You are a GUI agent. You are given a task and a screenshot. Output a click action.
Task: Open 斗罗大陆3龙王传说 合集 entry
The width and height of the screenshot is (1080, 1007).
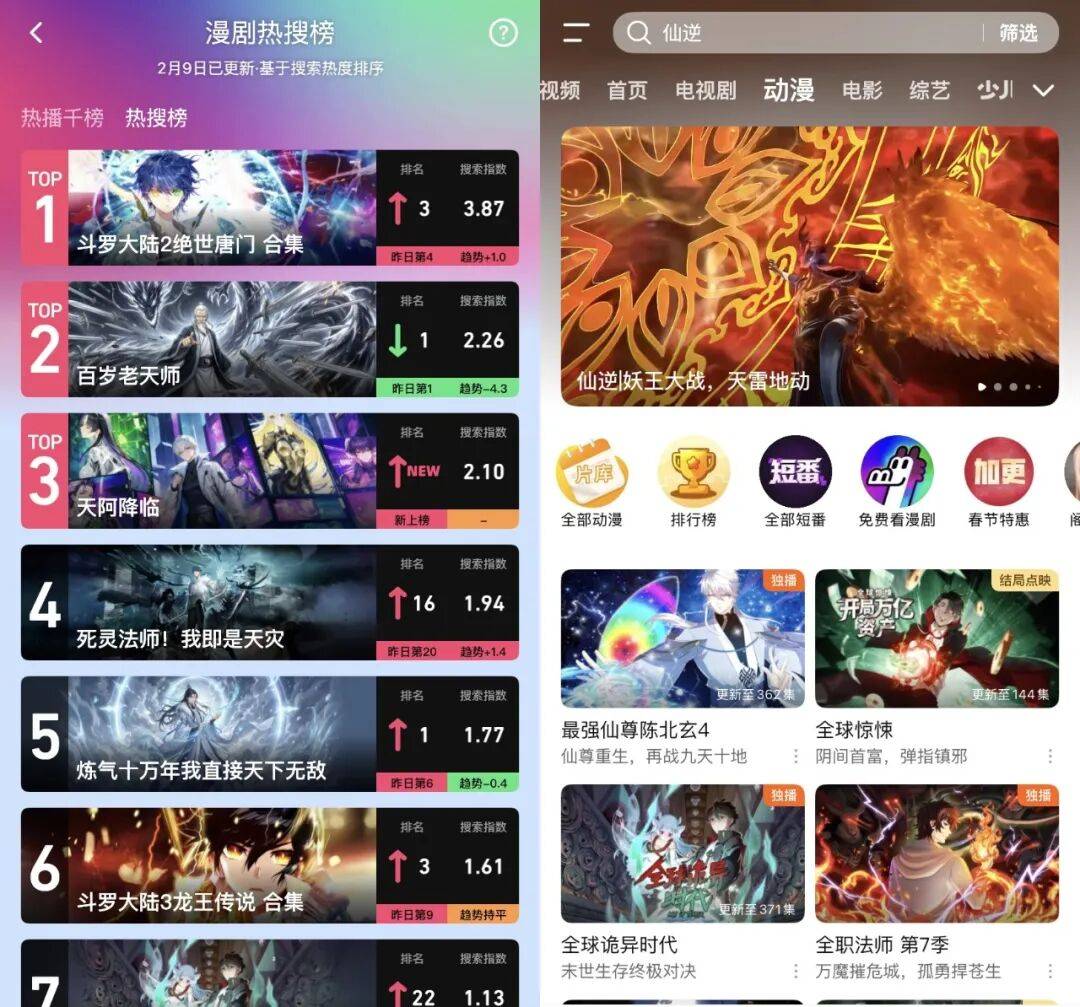point(222,866)
